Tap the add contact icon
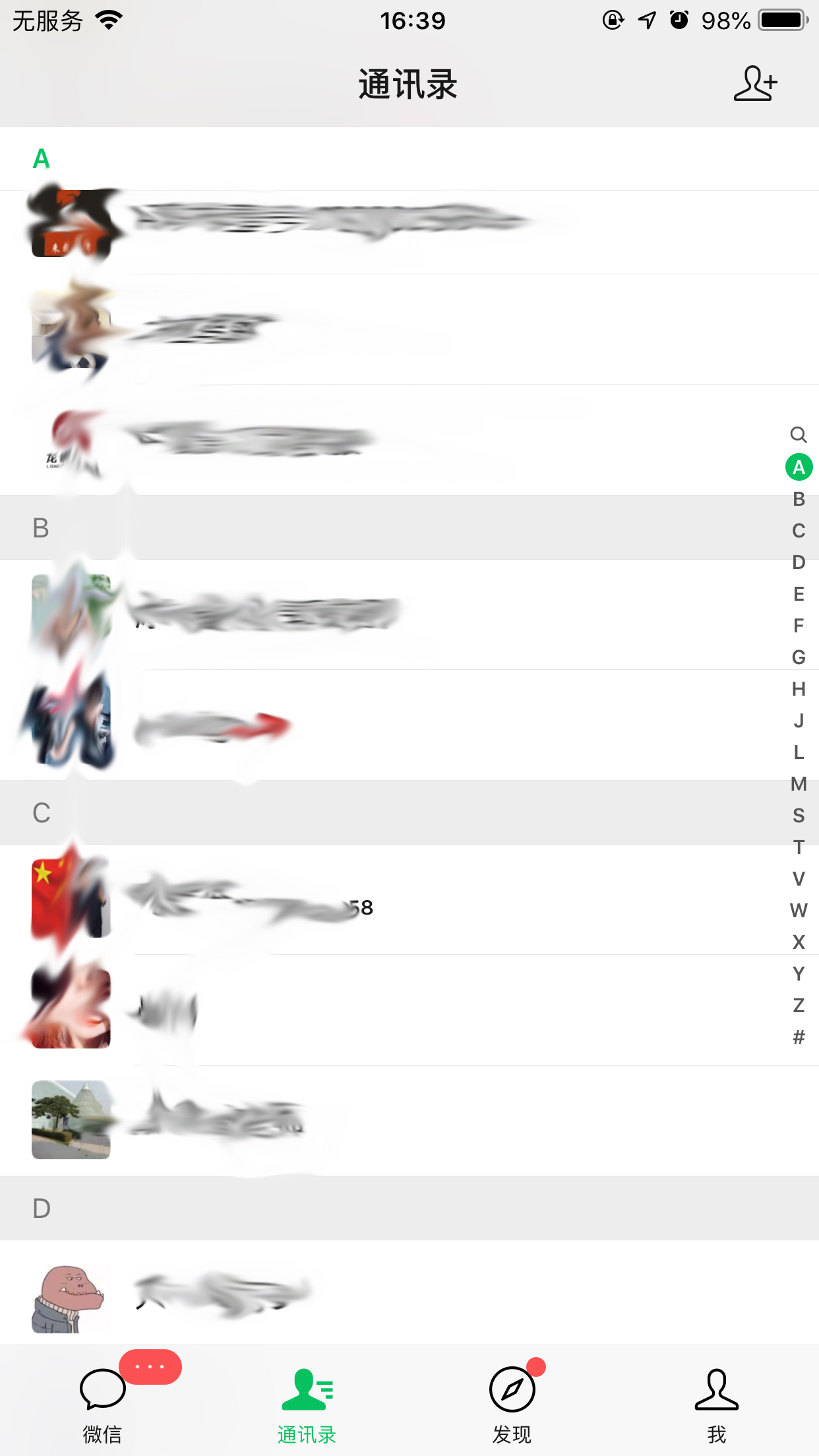819x1456 pixels. (755, 84)
